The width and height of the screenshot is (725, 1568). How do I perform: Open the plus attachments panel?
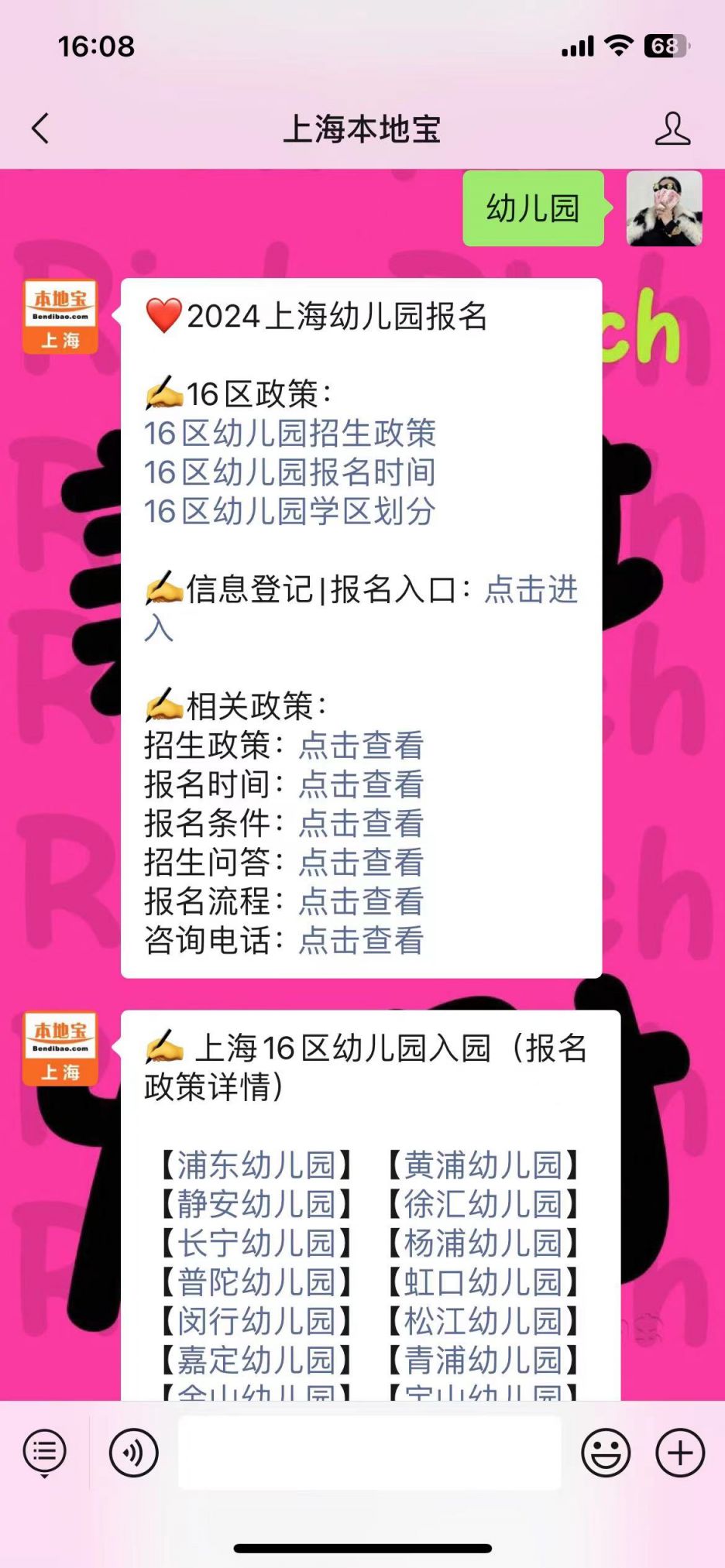pyautogui.click(x=680, y=1453)
